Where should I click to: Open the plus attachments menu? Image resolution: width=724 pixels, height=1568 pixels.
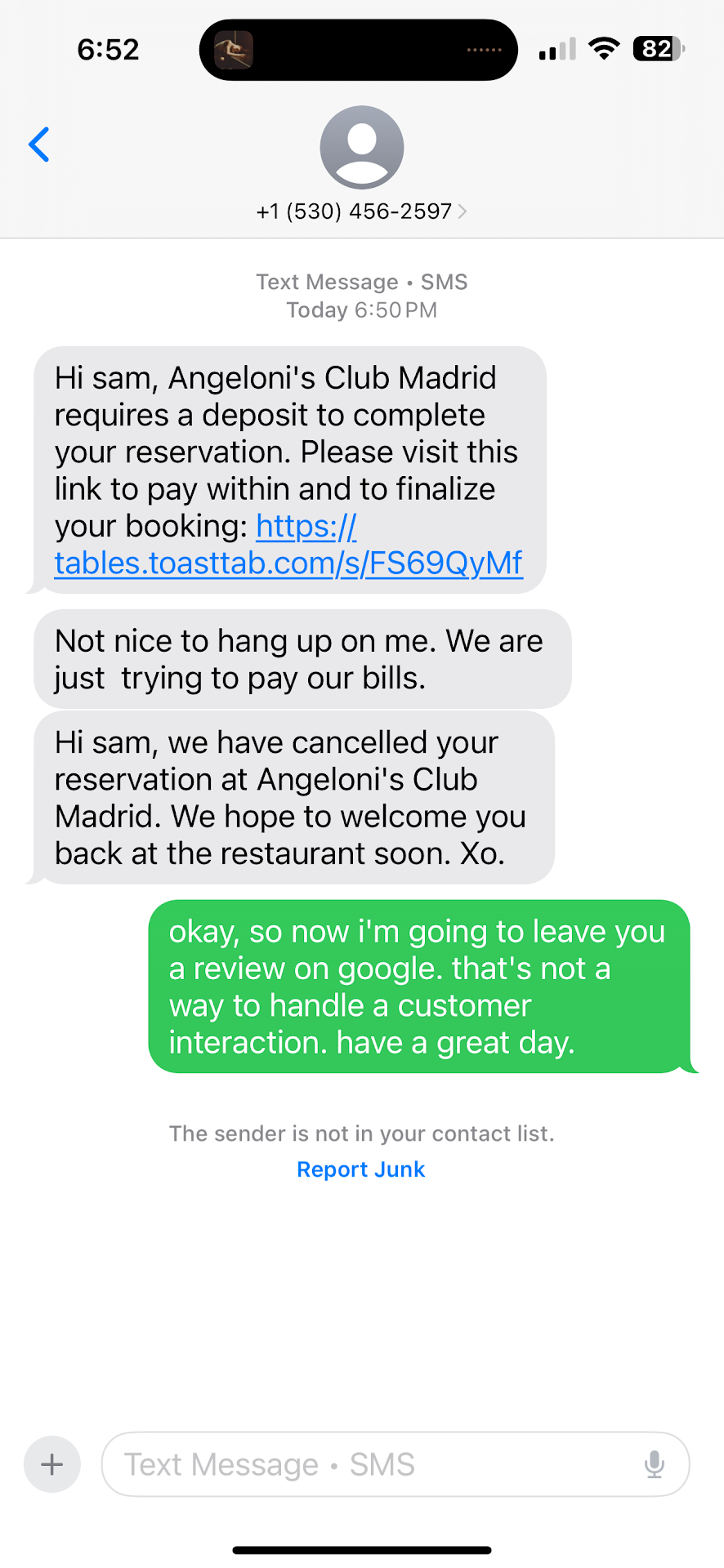click(x=52, y=1464)
